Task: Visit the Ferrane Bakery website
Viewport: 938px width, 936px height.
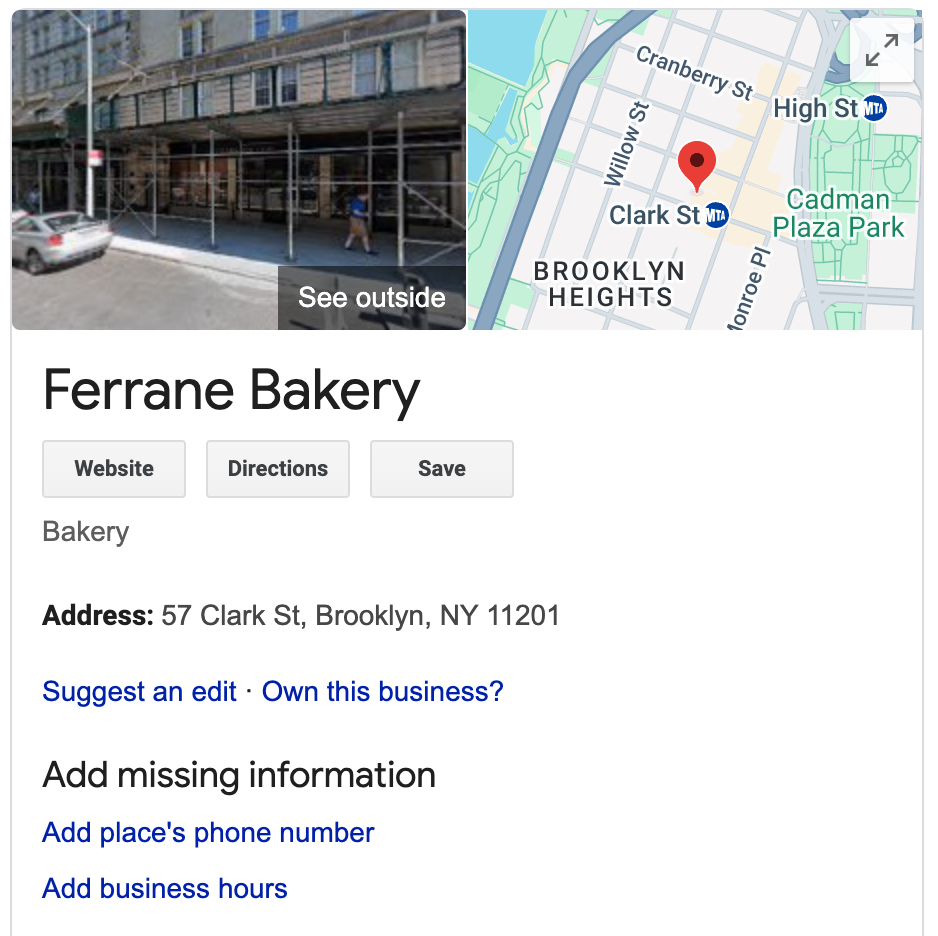Action: point(114,469)
